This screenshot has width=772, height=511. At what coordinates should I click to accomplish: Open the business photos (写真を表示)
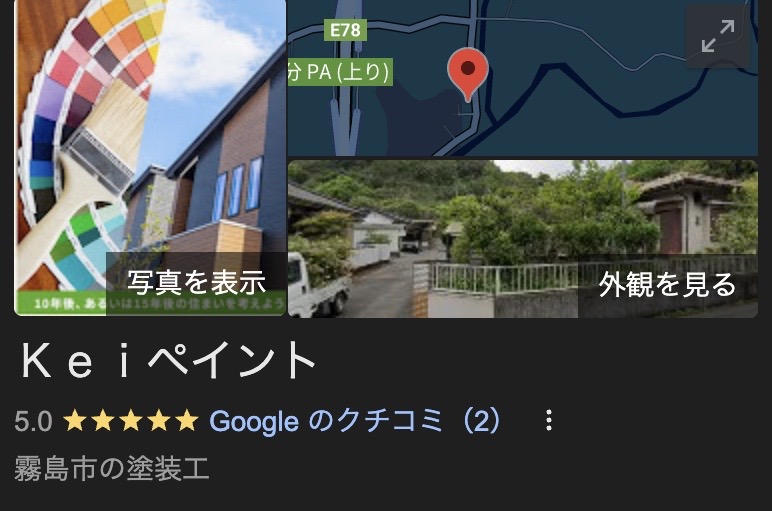197,284
